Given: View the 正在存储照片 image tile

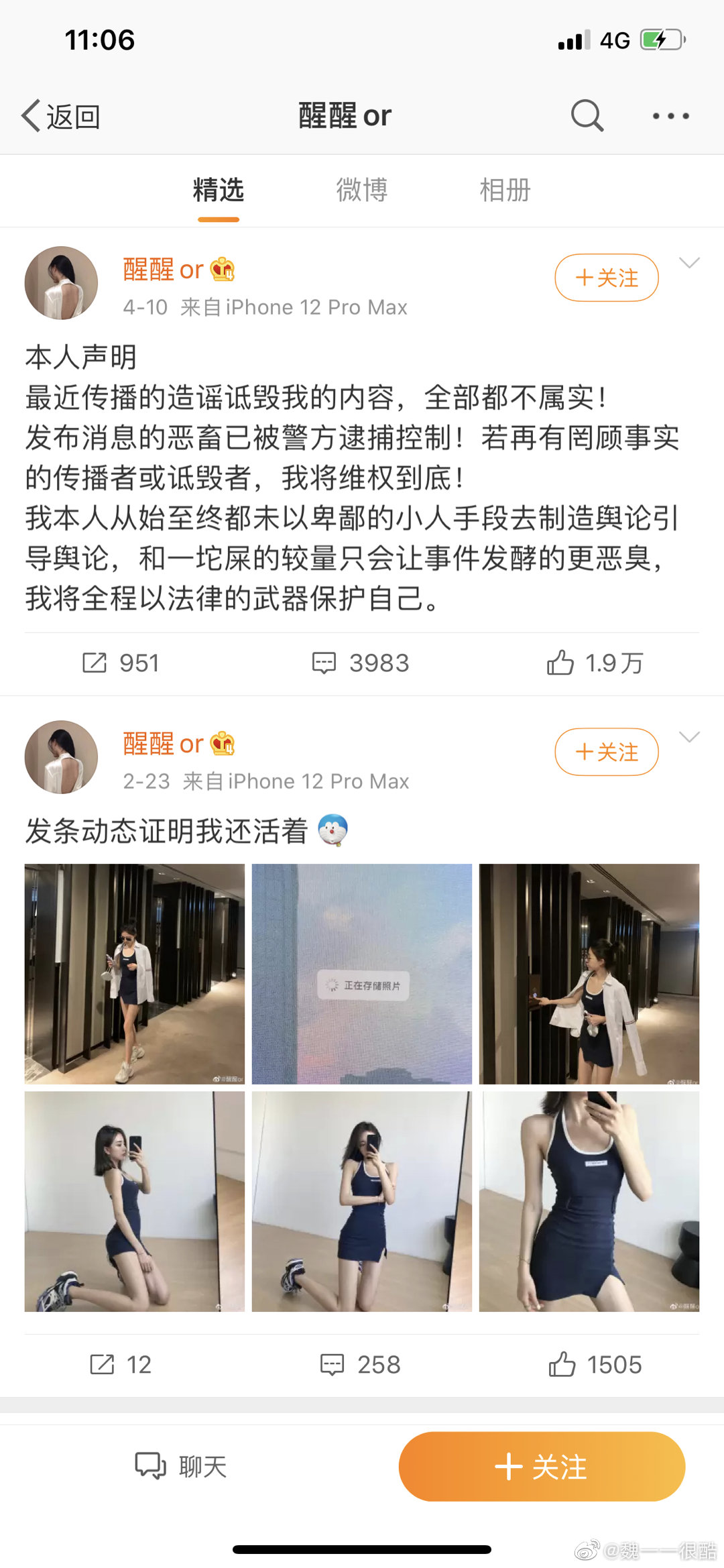Looking at the screenshot, I should 362,974.
